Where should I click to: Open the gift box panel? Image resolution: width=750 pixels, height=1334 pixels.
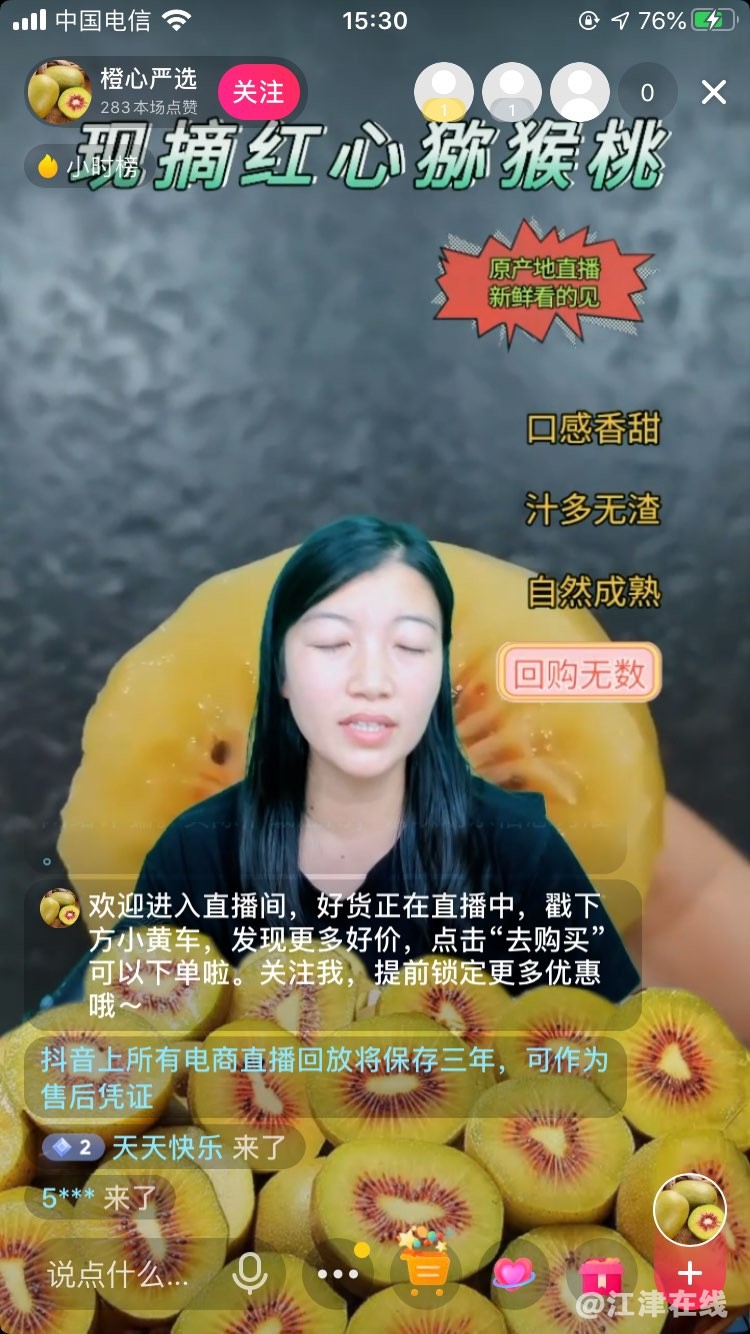point(602,1274)
